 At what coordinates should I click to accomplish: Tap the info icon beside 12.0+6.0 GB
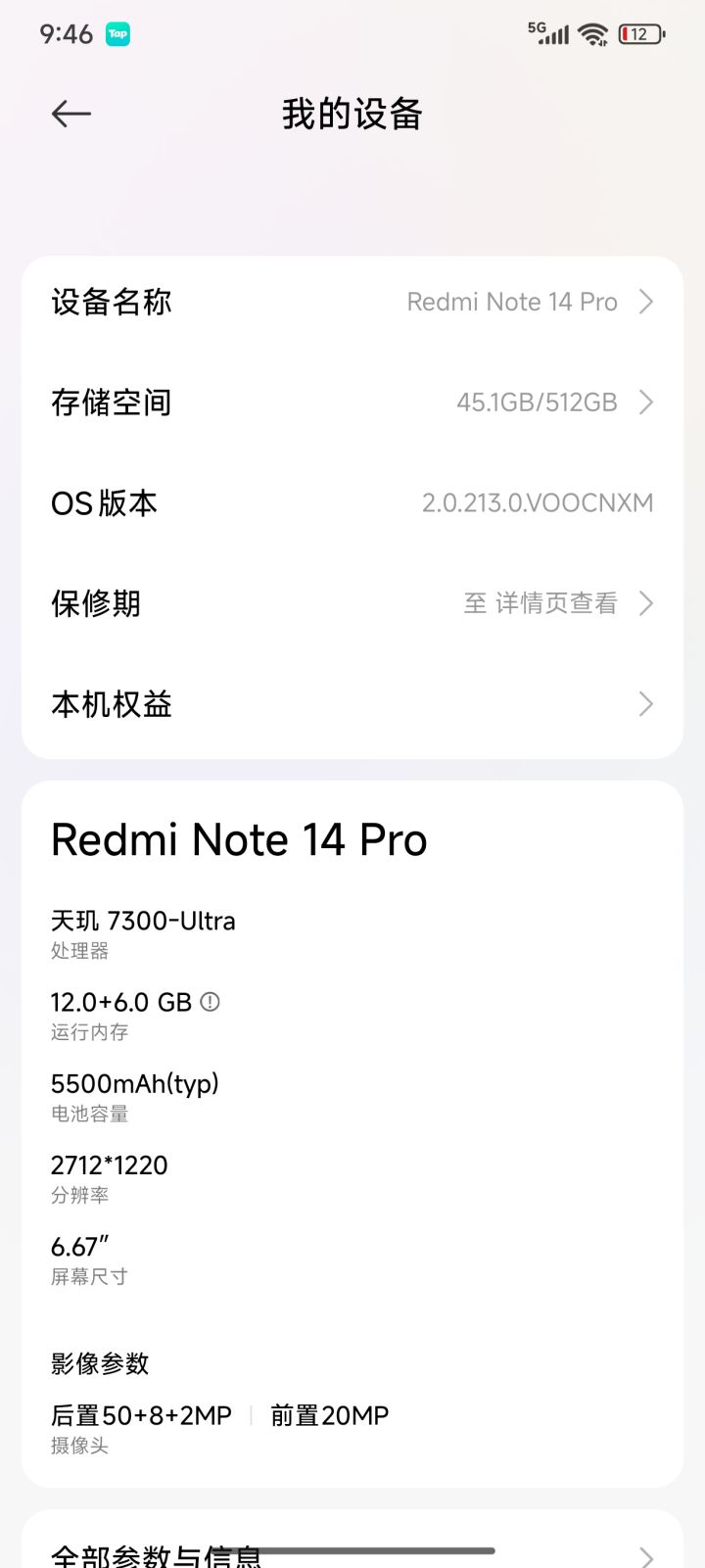click(210, 1002)
